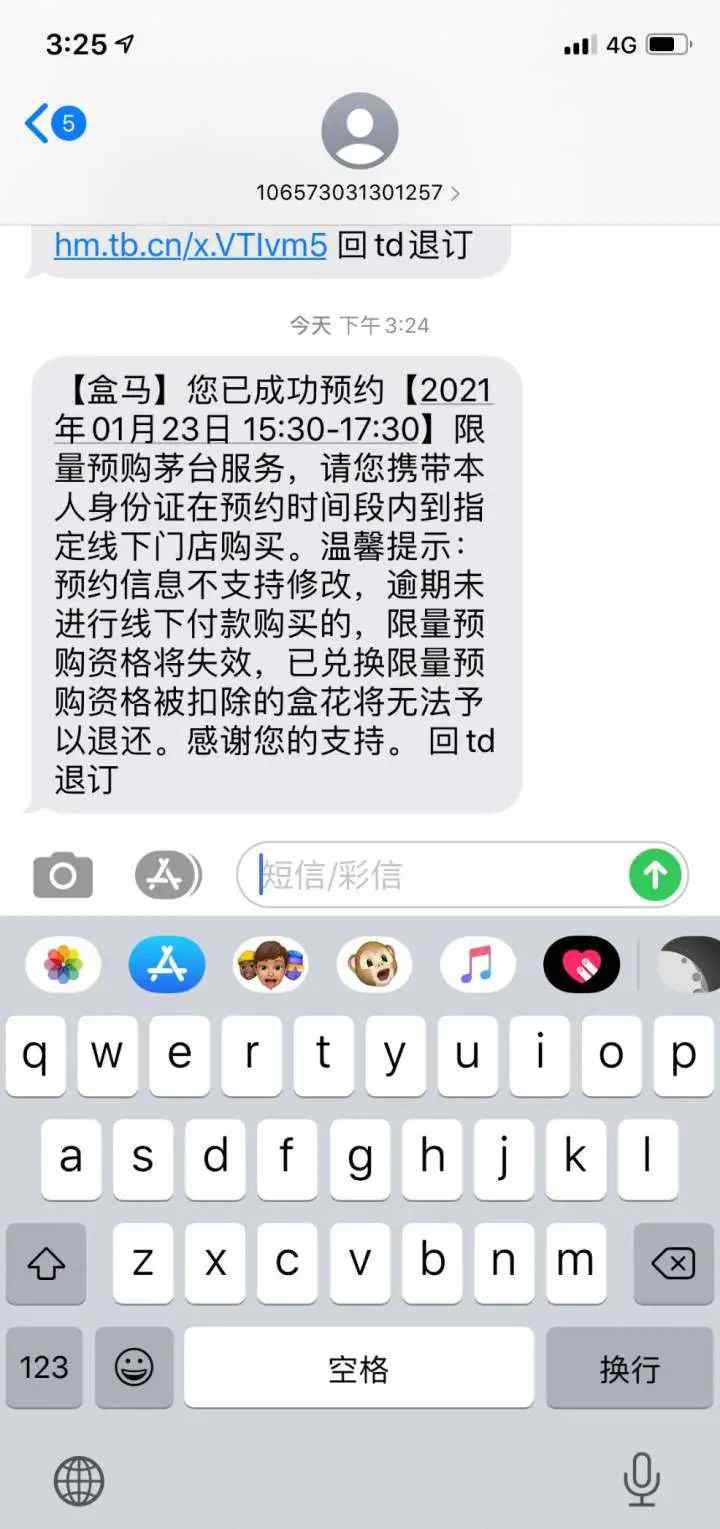This screenshot has width=720, height=1529.
Task: Open the Digital Touch heart app
Action: click(x=581, y=965)
